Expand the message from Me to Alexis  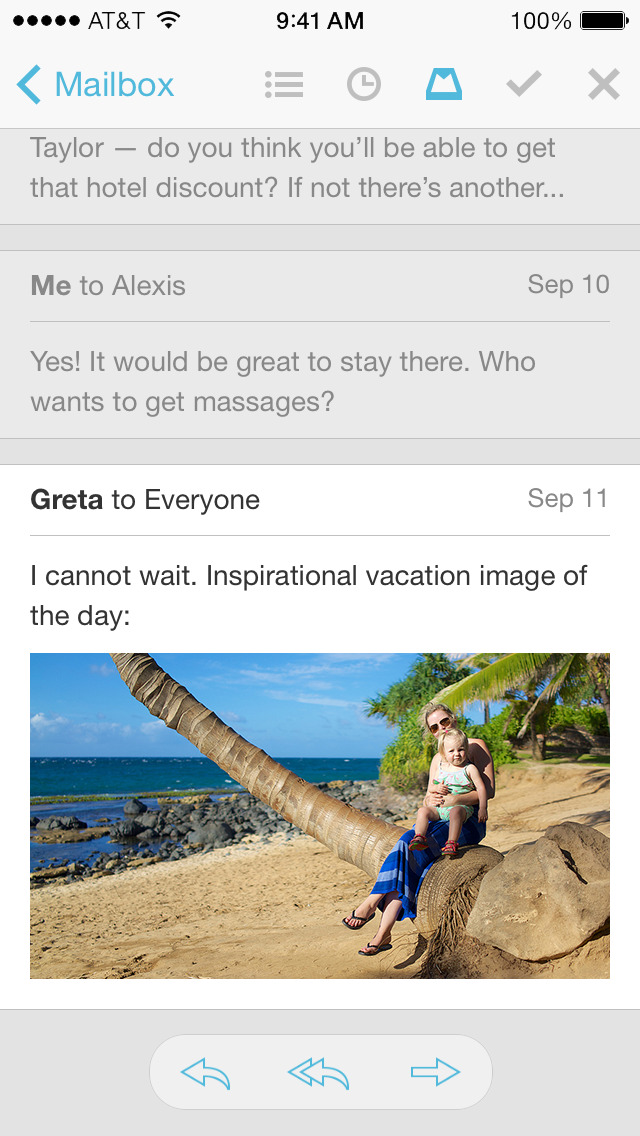[x=320, y=345]
